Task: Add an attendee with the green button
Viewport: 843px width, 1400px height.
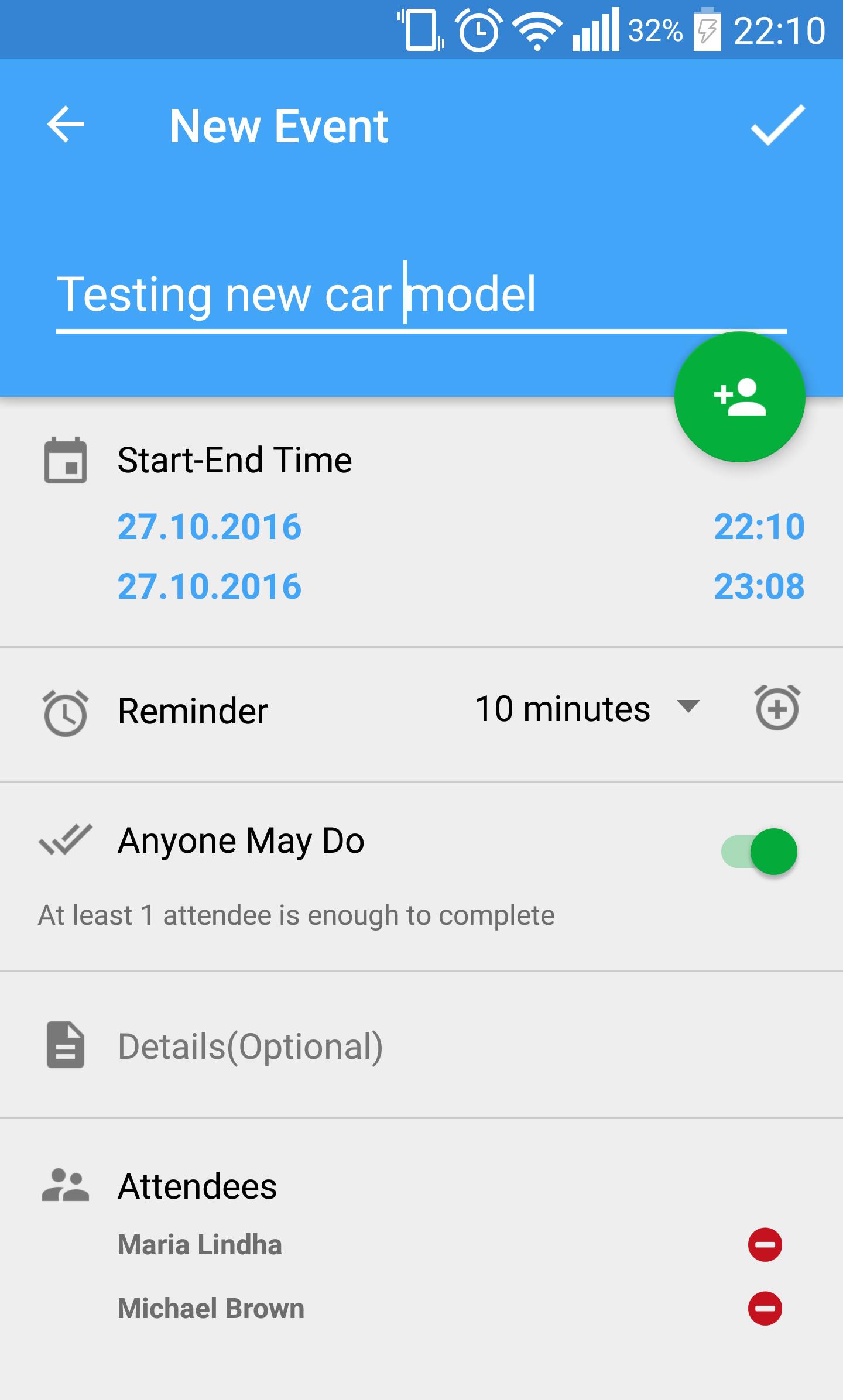Action: pyautogui.click(x=739, y=397)
